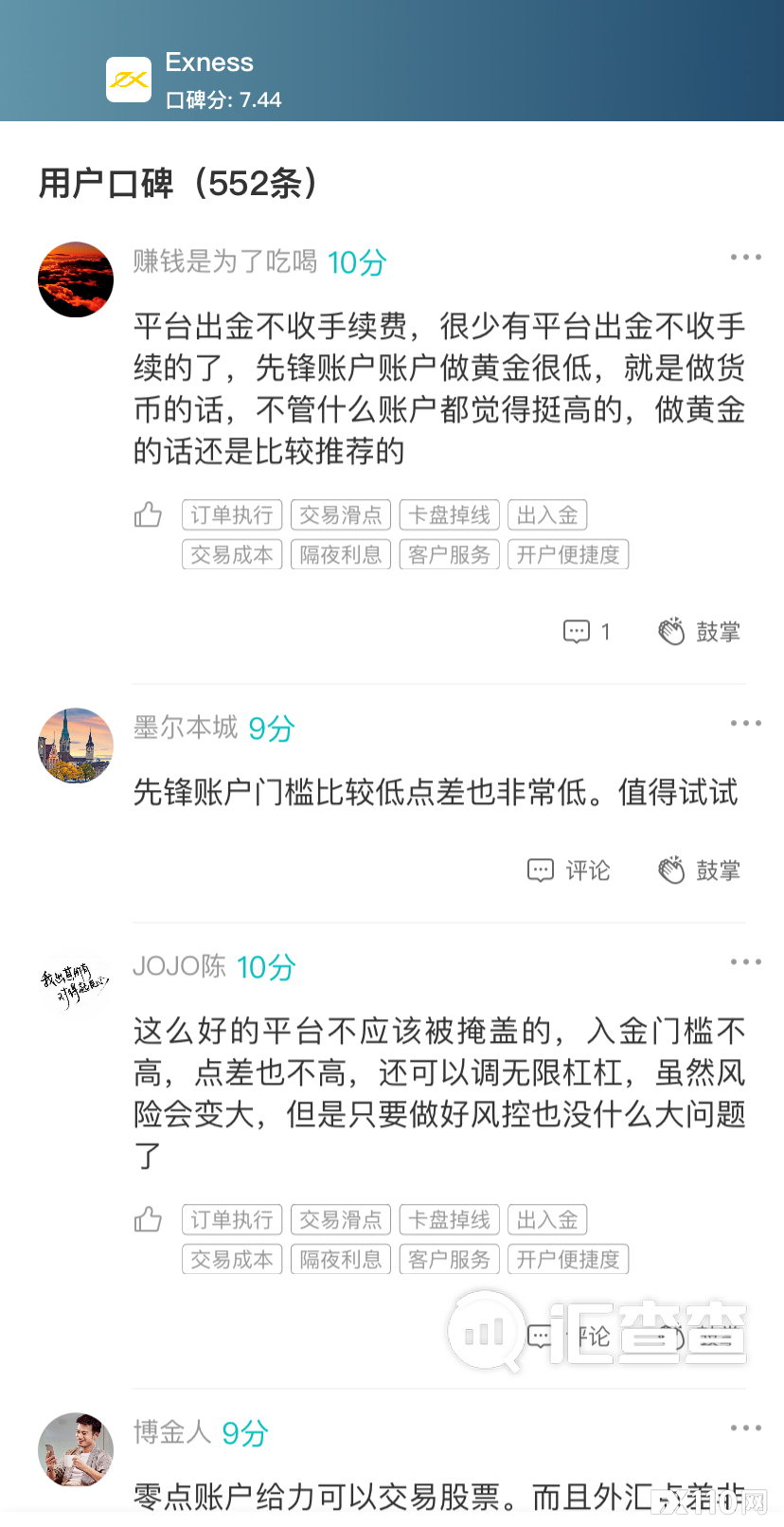Click the 用户口碑（552条）section header
Screen dimensions: 784x1527
coord(178,183)
